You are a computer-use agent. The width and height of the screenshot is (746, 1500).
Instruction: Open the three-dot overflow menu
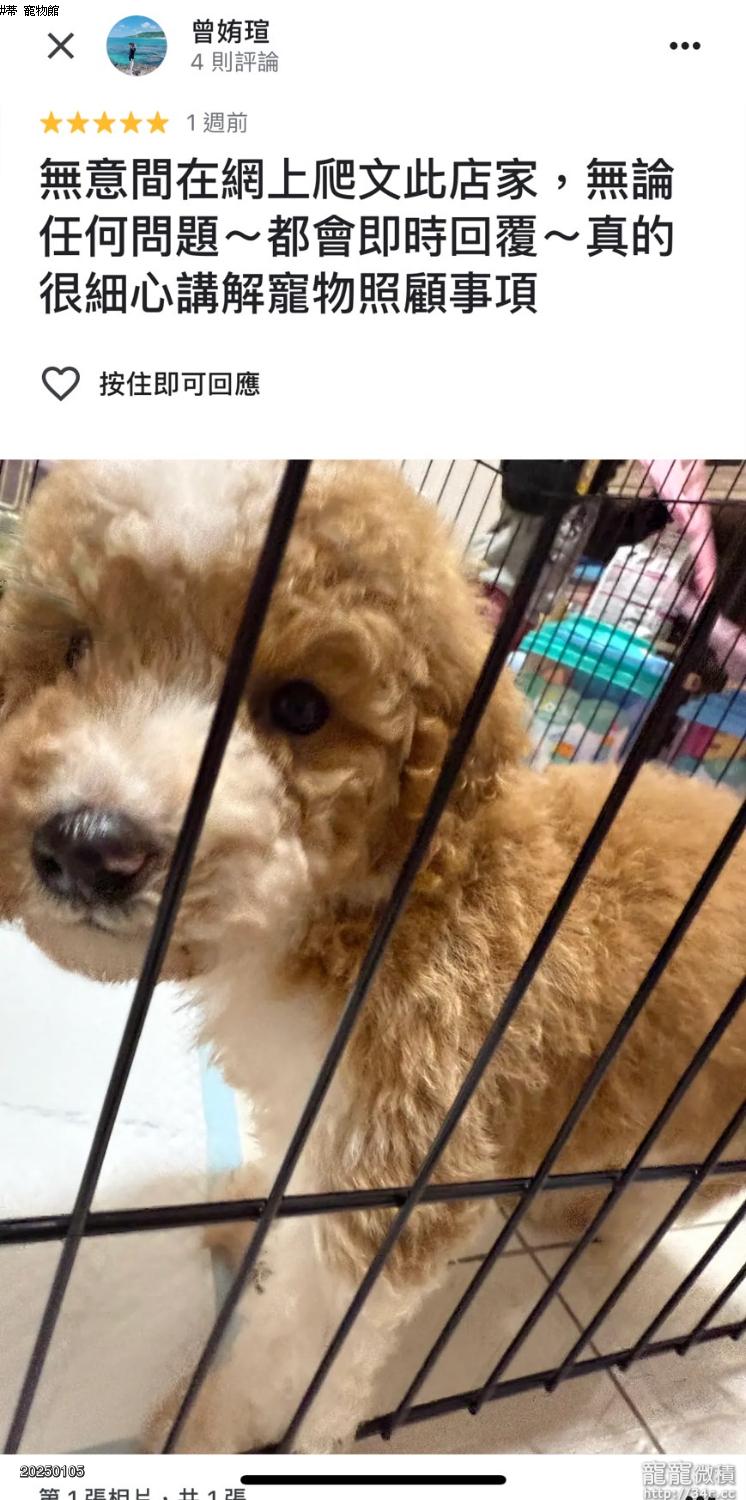coord(685,46)
